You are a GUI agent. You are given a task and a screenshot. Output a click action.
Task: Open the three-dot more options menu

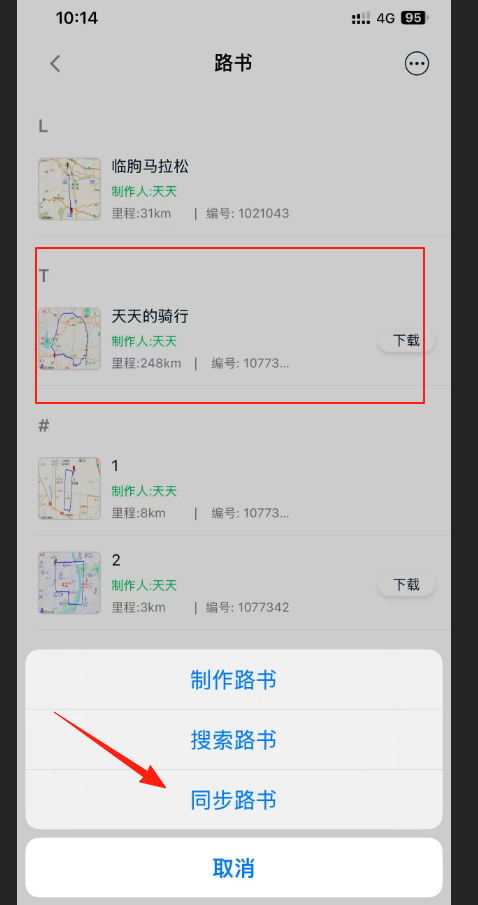[x=417, y=63]
